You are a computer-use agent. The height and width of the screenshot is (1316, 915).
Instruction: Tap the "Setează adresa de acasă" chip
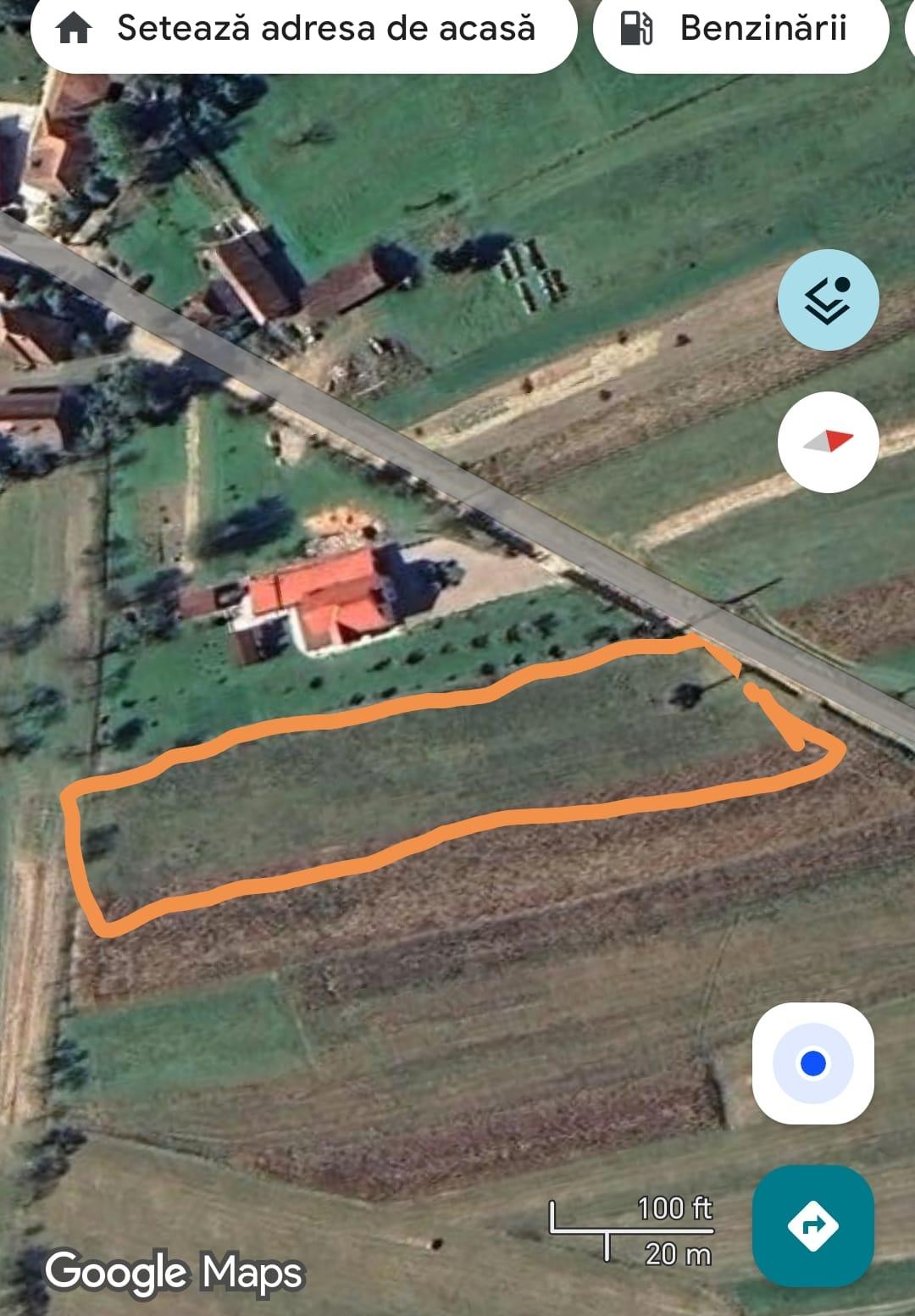pyautogui.click(x=303, y=30)
